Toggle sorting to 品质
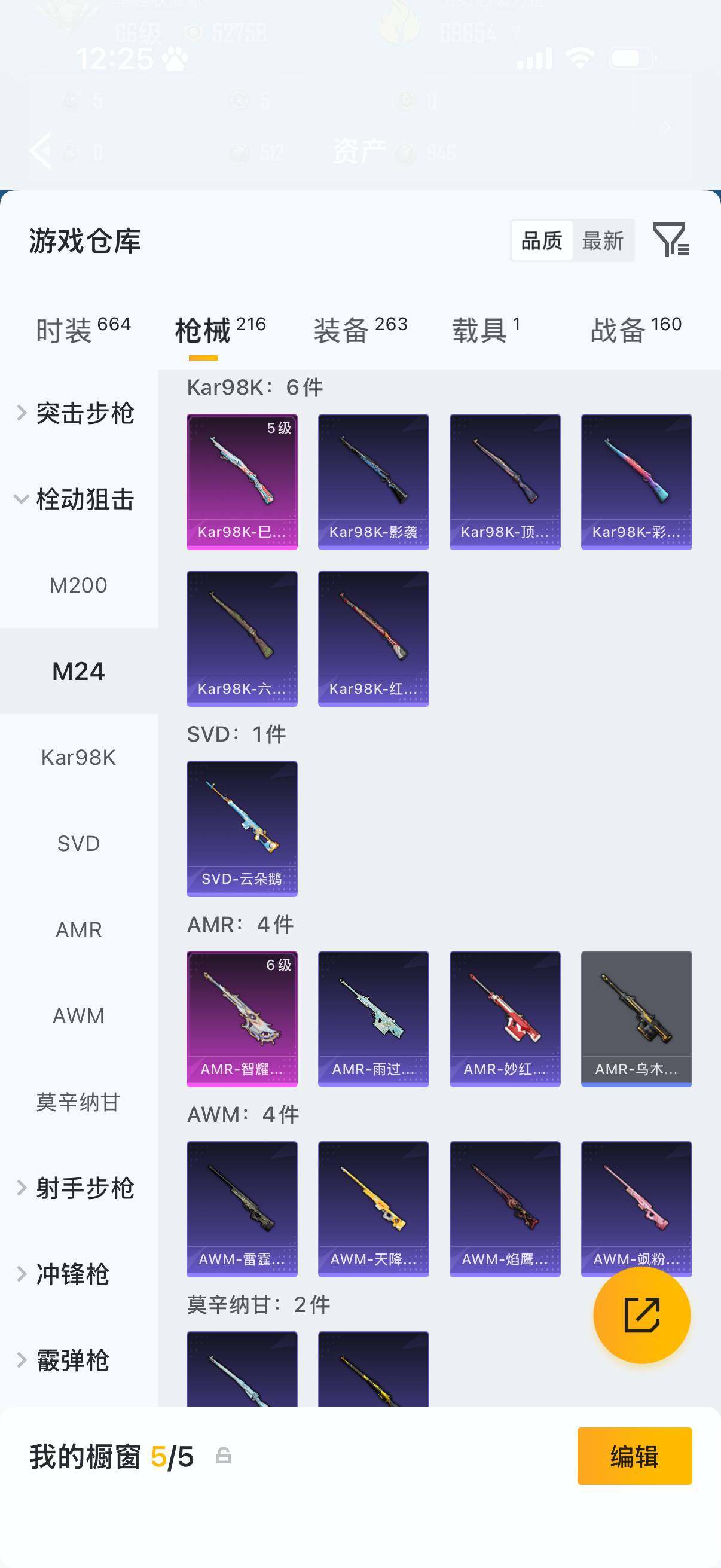Viewport: 721px width, 1568px height. (x=542, y=241)
